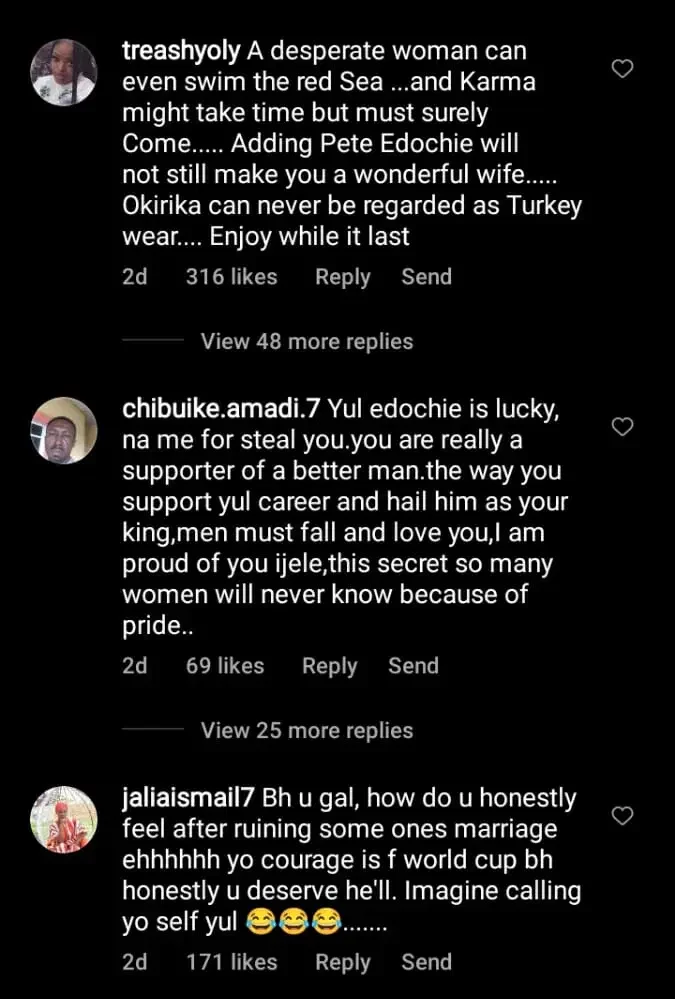Open jaliaismail7's profile picture
This screenshot has width=675, height=999.
coord(64,819)
